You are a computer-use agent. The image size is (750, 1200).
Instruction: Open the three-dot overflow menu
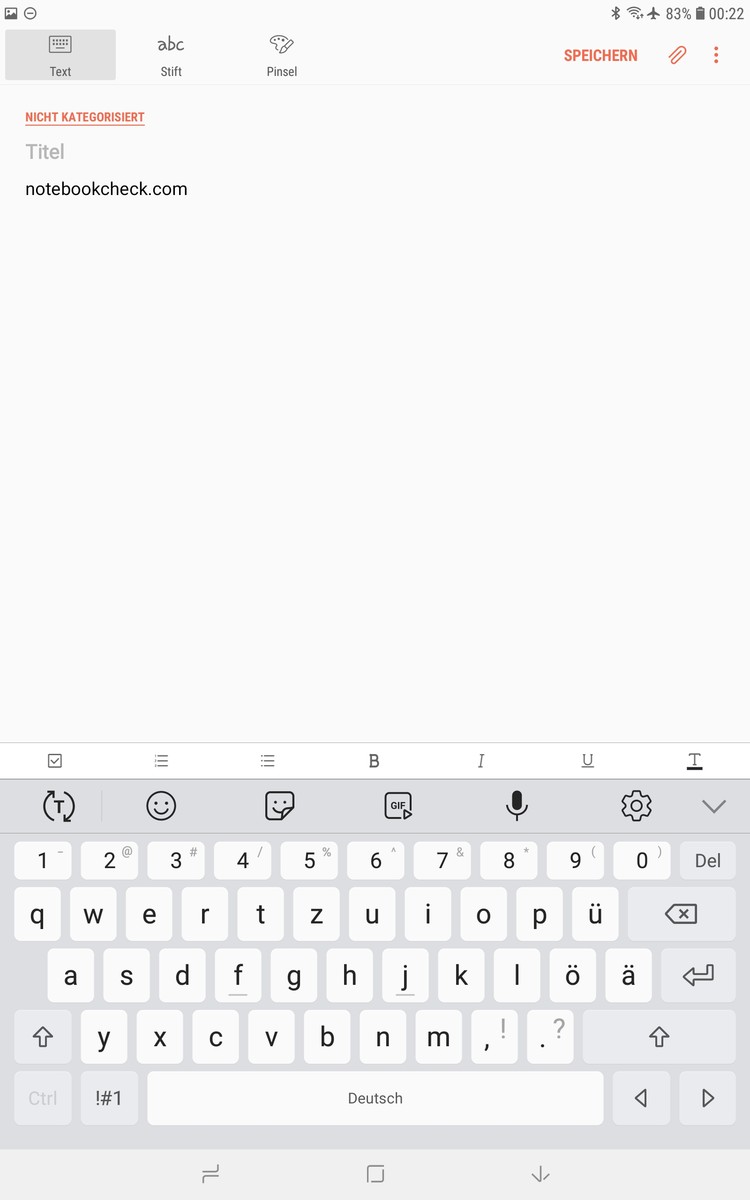[x=716, y=55]
